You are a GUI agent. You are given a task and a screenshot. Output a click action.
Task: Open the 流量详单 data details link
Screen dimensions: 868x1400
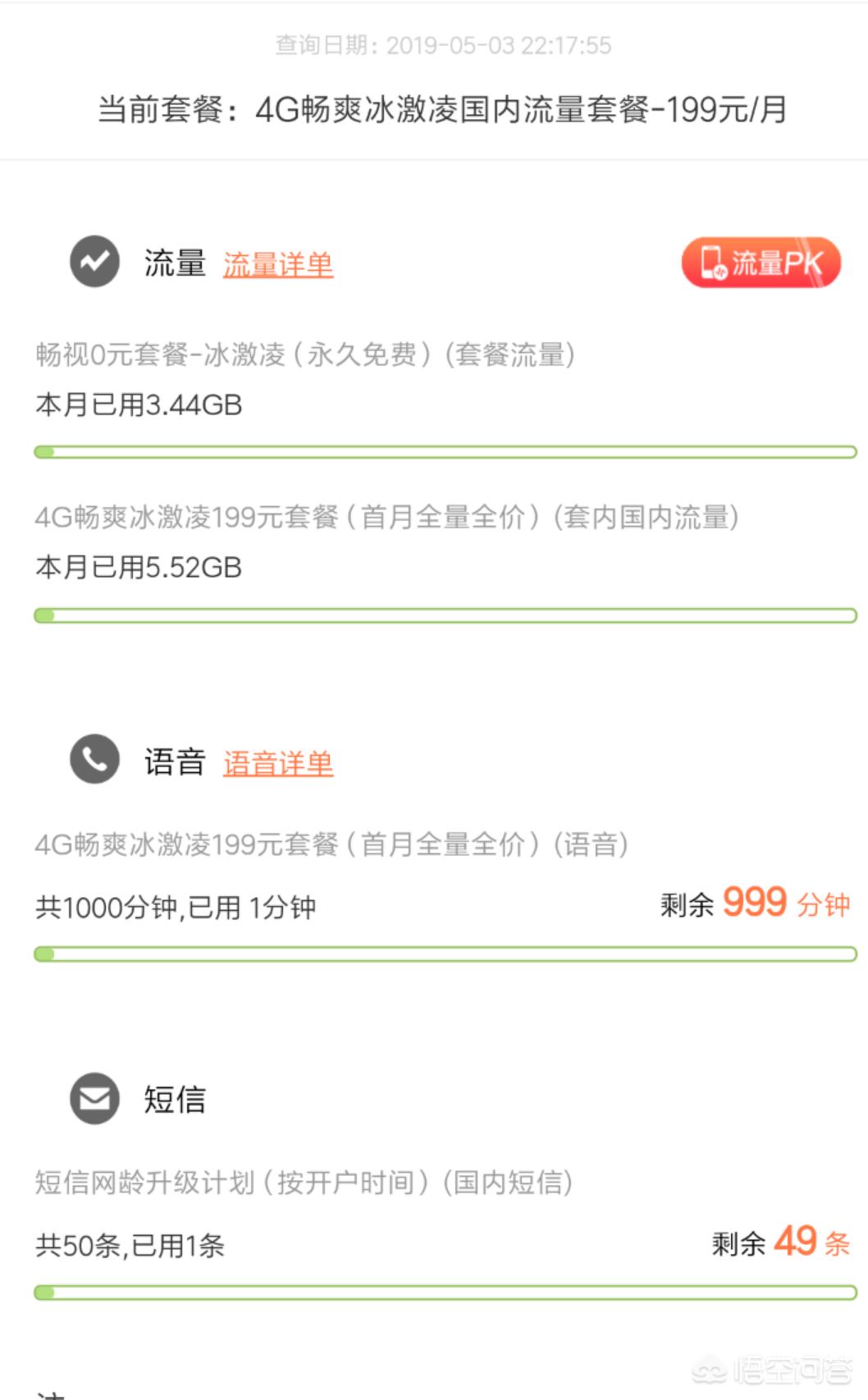(278, 264)
